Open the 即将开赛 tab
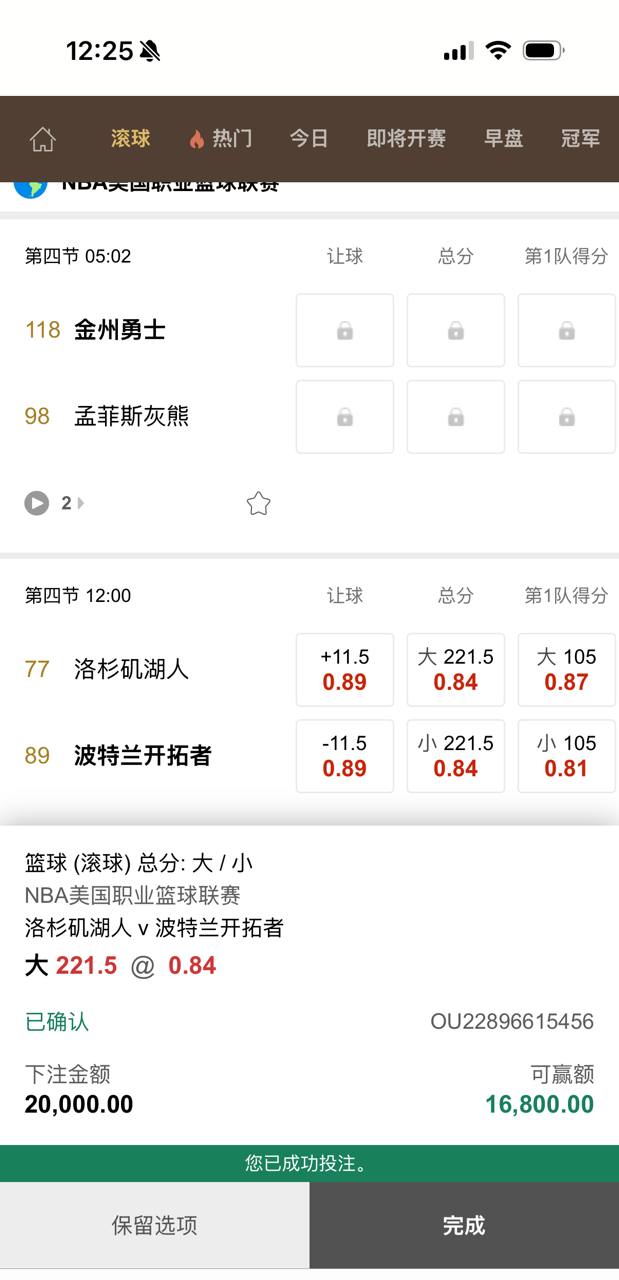The width and height of the screenshot is (619, 1280). (x=406, y=139)
